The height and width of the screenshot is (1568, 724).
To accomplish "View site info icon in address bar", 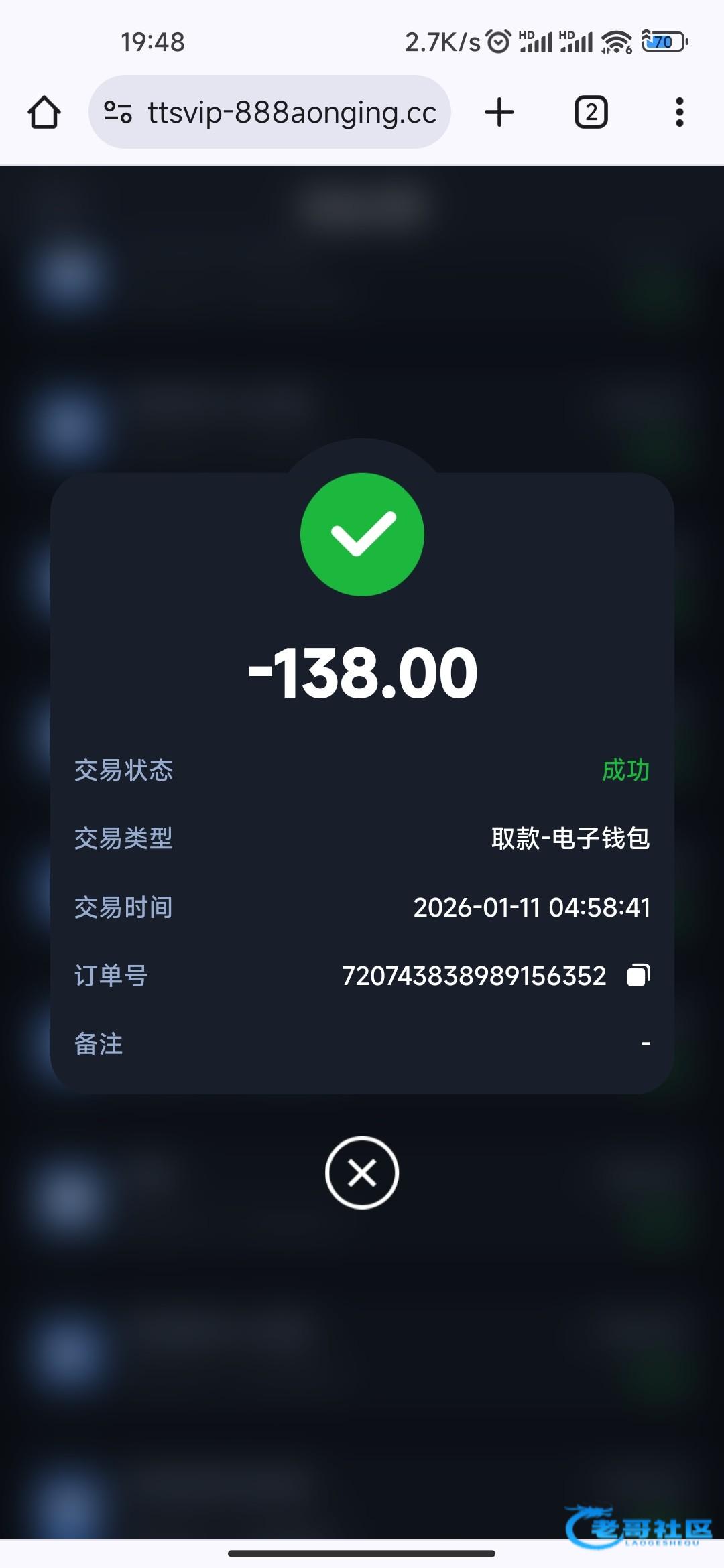I will 118,112.
